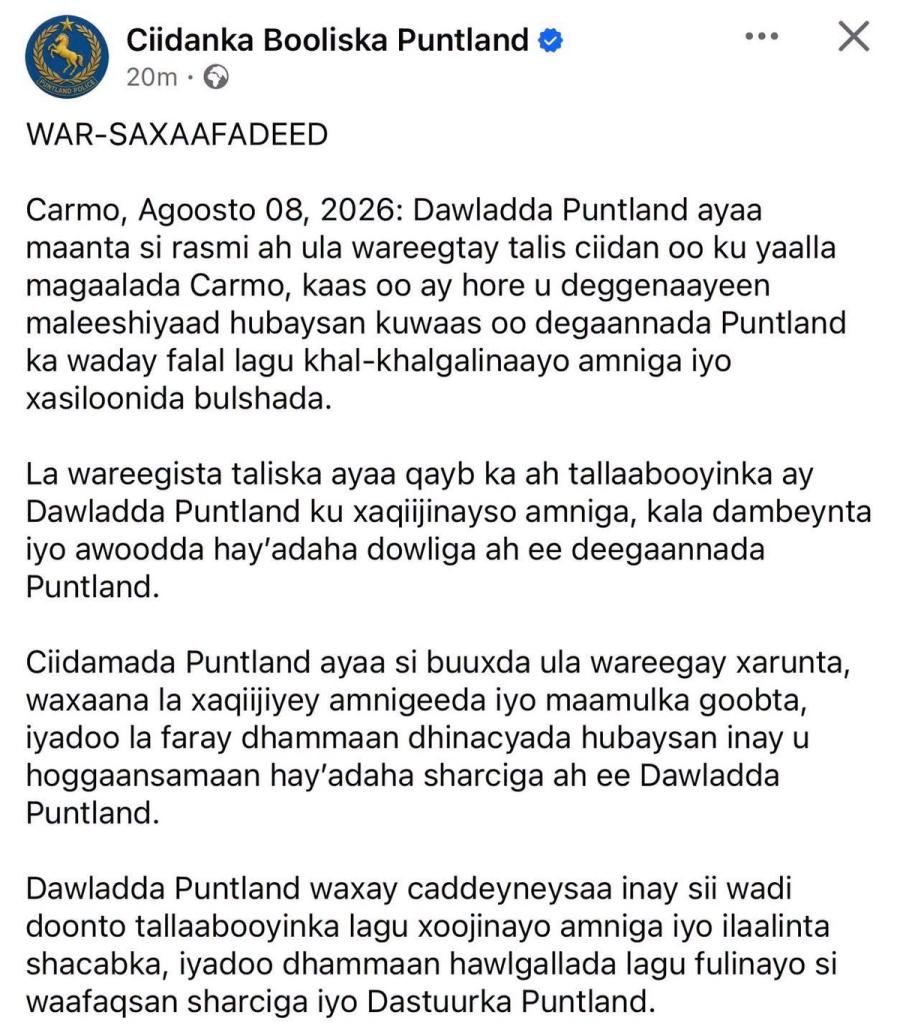
Task: Open Ciidanka Booliska Puntland profile picture
Action: [67, 57]
